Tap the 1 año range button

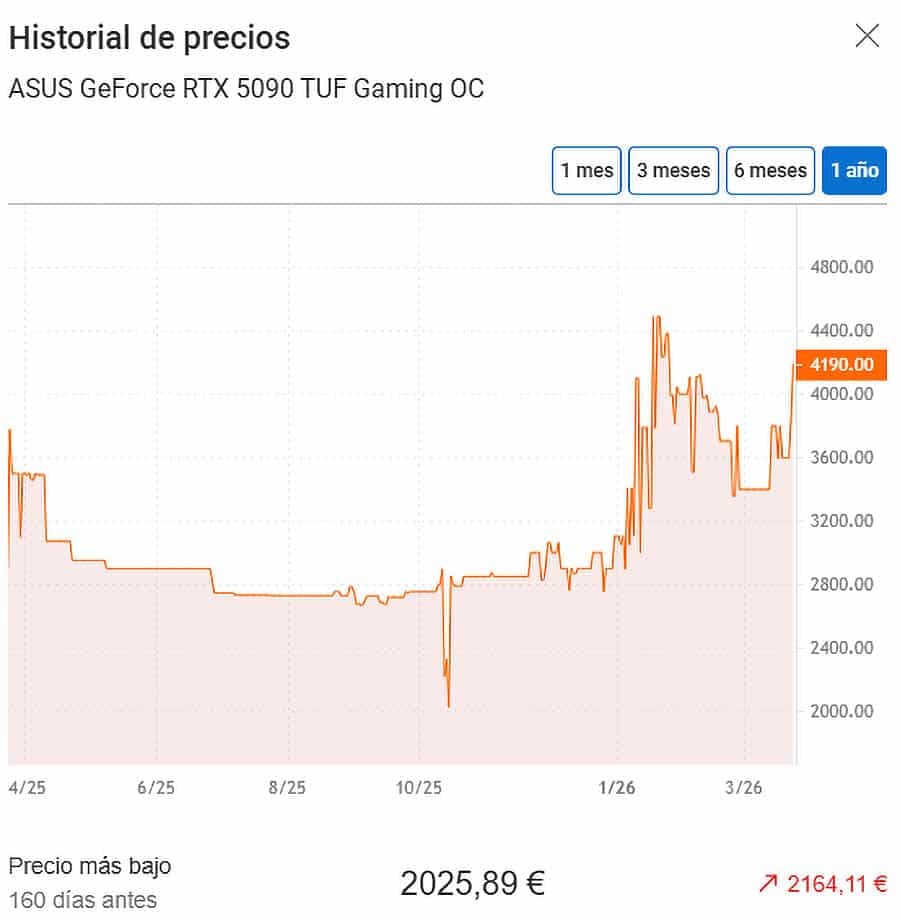[x=855, y=170]
